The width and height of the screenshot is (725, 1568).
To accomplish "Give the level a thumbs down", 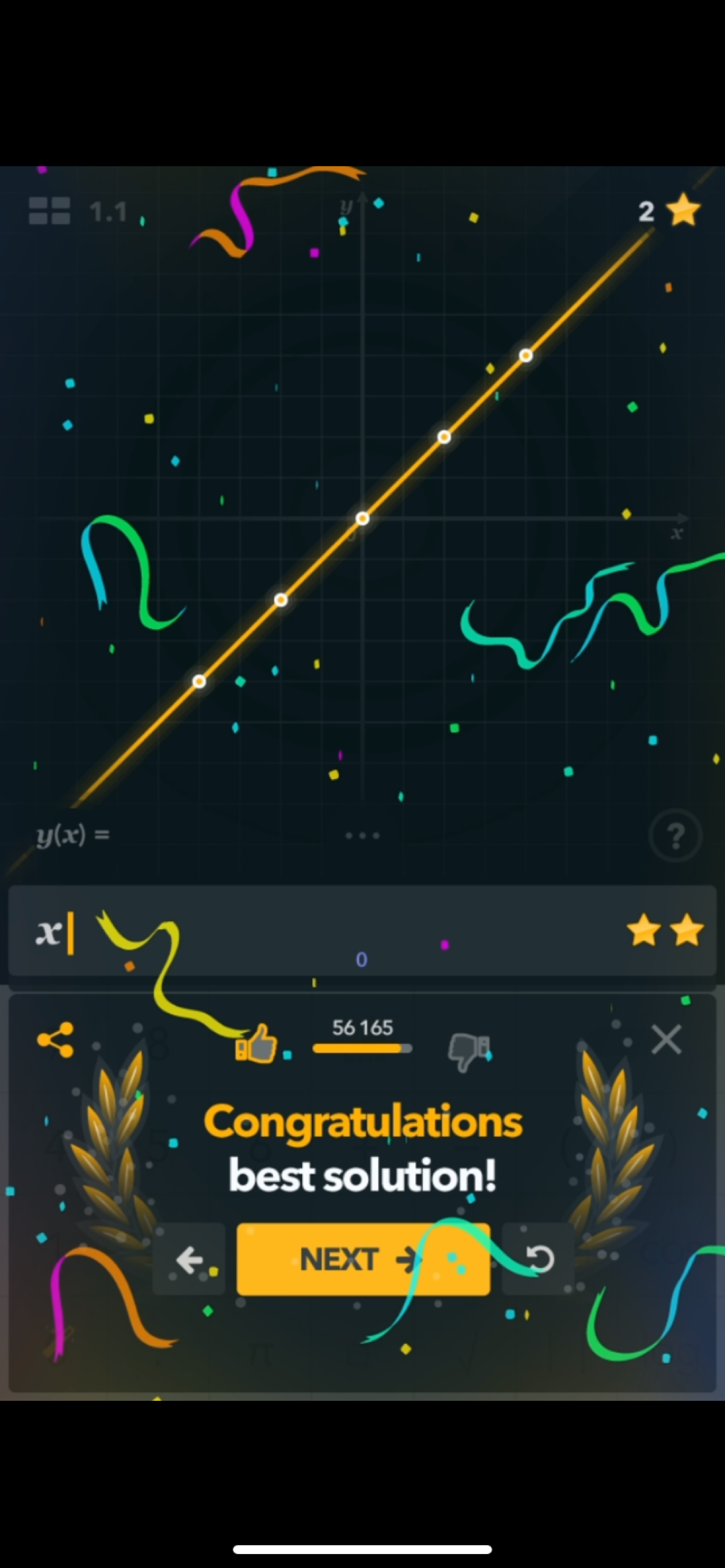I will coord(468,1051).
